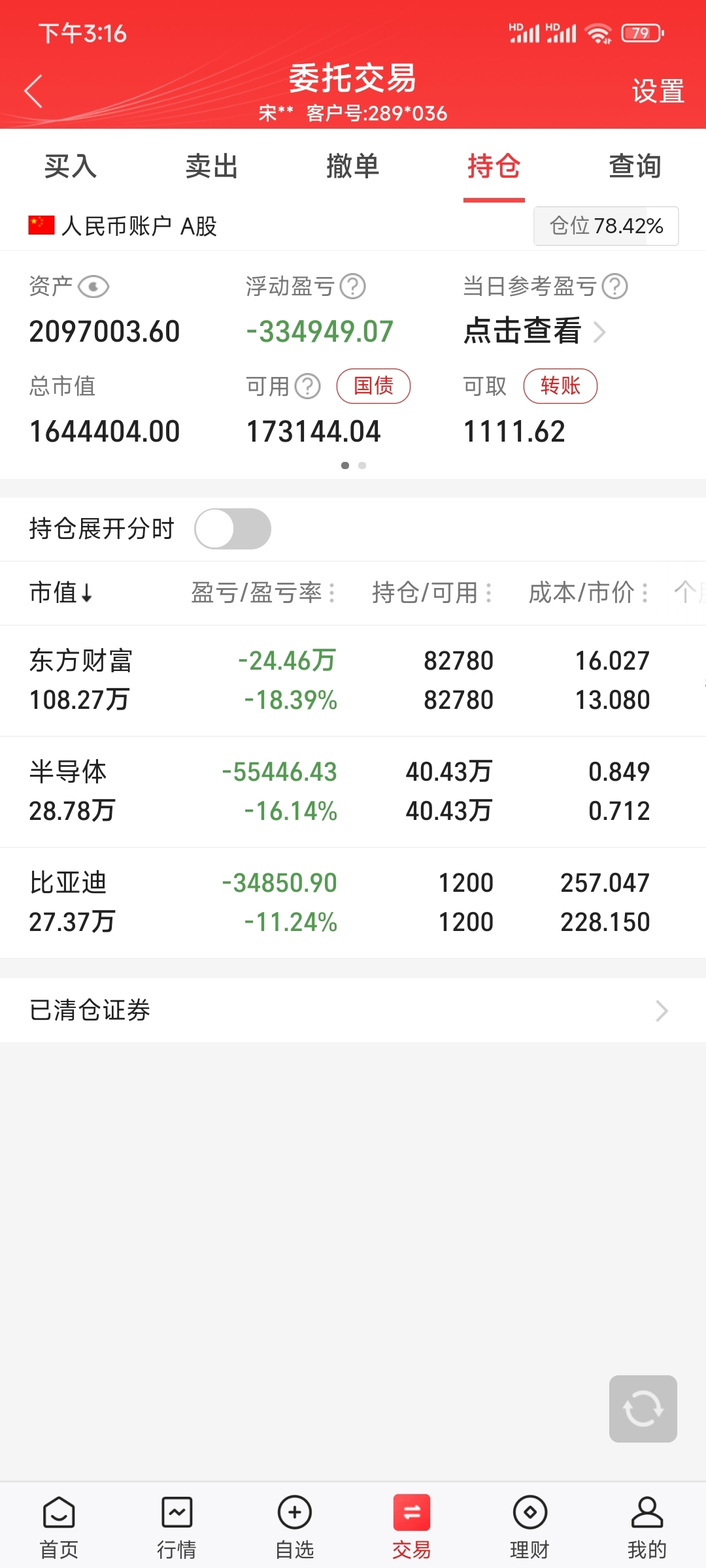Select the 查询 tab

(x=635, y=166)
